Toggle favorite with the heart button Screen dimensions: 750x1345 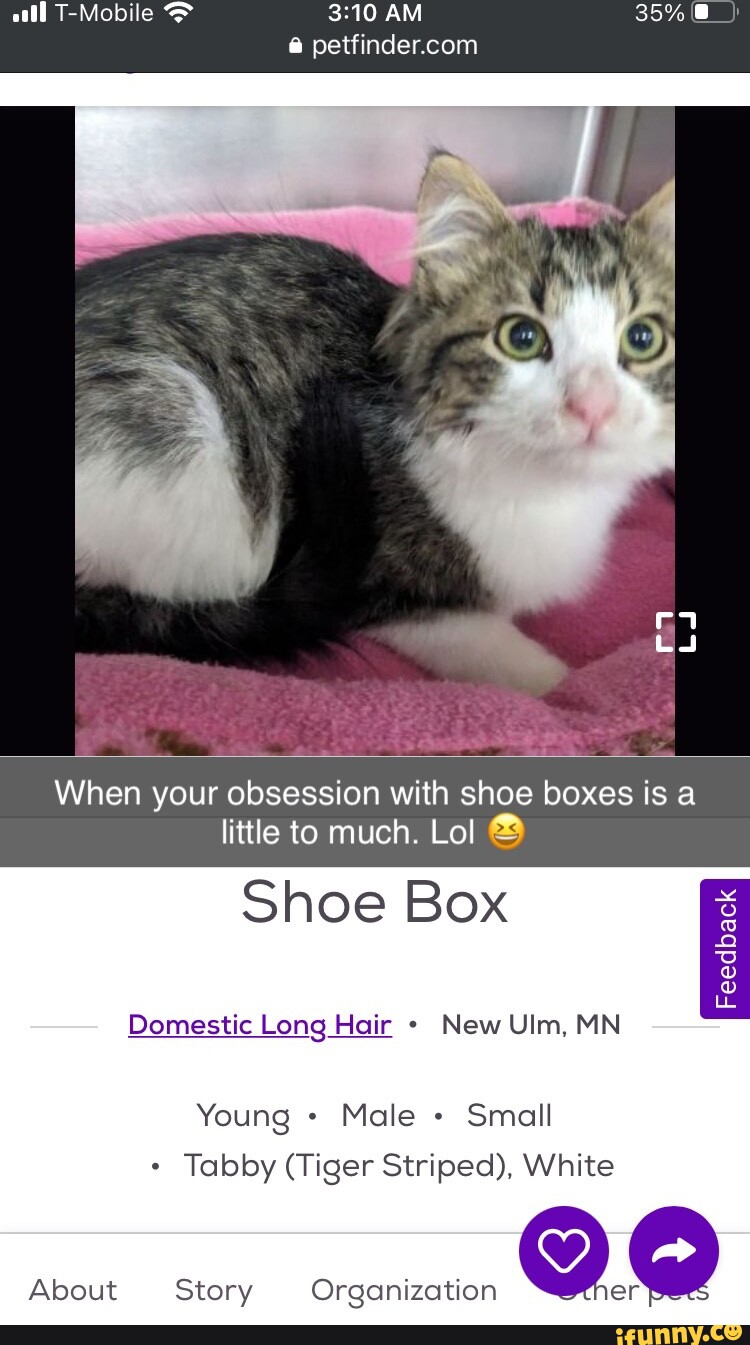pyautogui.click(x=564, y=1249)
